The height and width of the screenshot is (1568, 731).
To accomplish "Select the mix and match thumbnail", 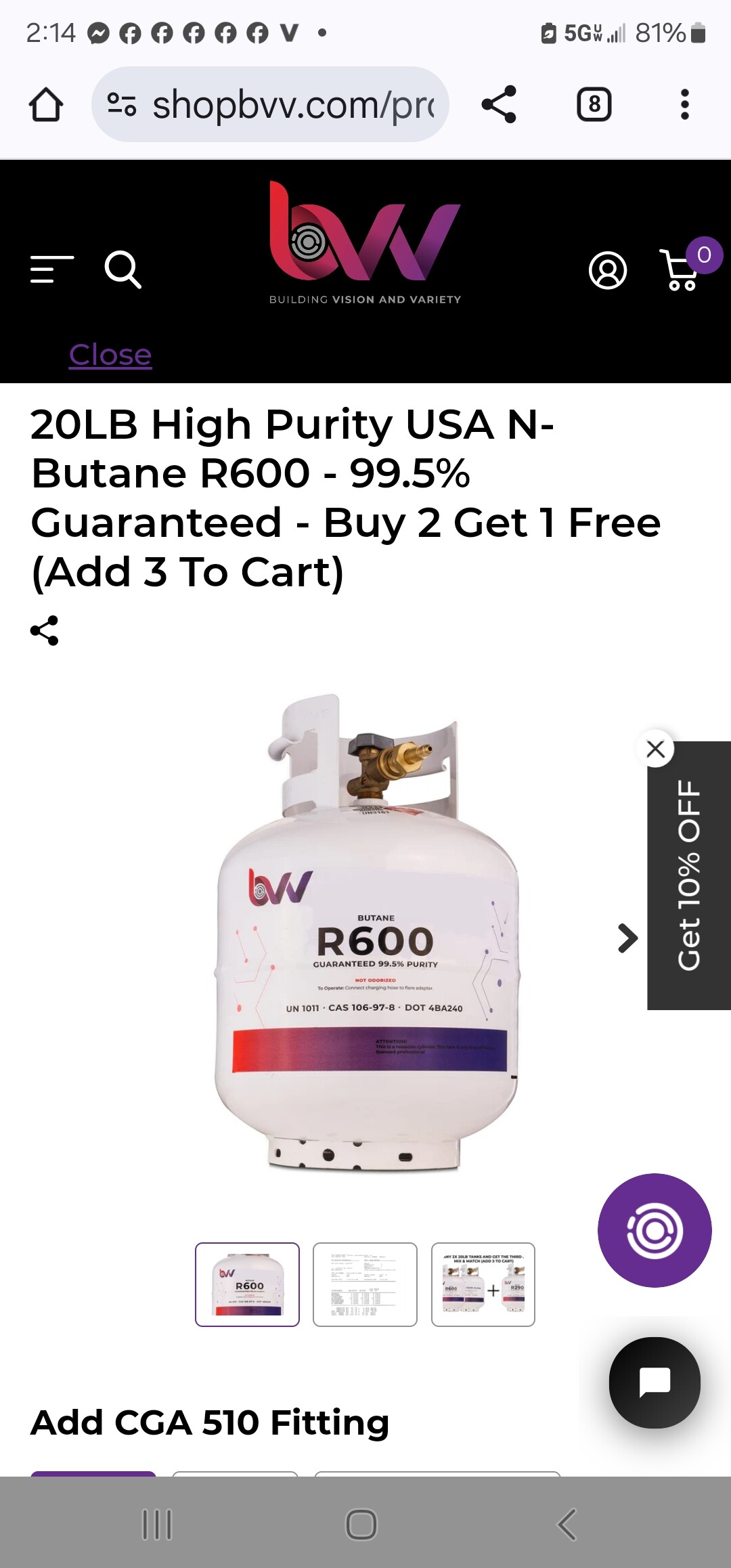I will [483, 1284].
